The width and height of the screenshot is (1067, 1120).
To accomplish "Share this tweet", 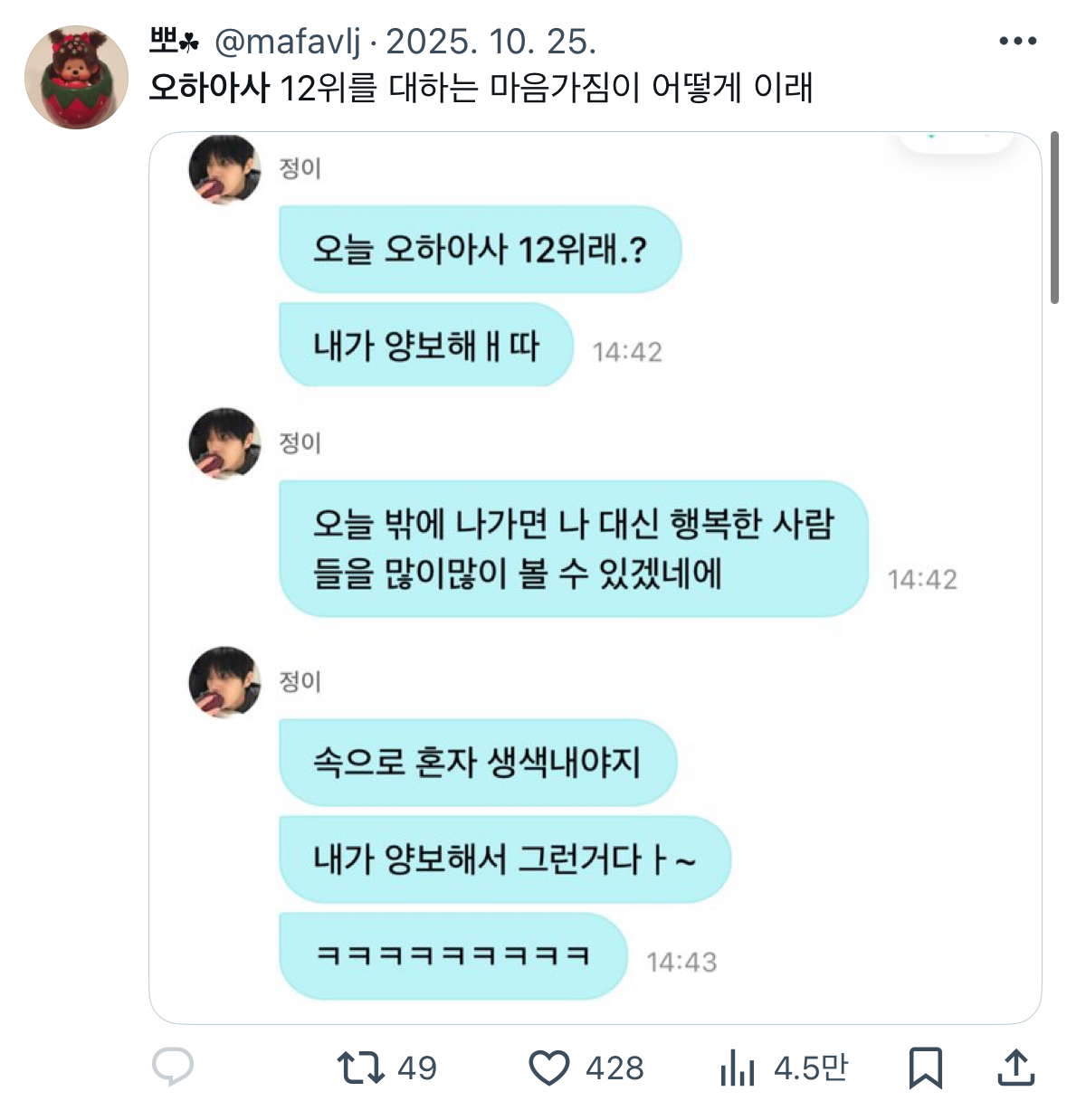I will click(1015, 1068).
